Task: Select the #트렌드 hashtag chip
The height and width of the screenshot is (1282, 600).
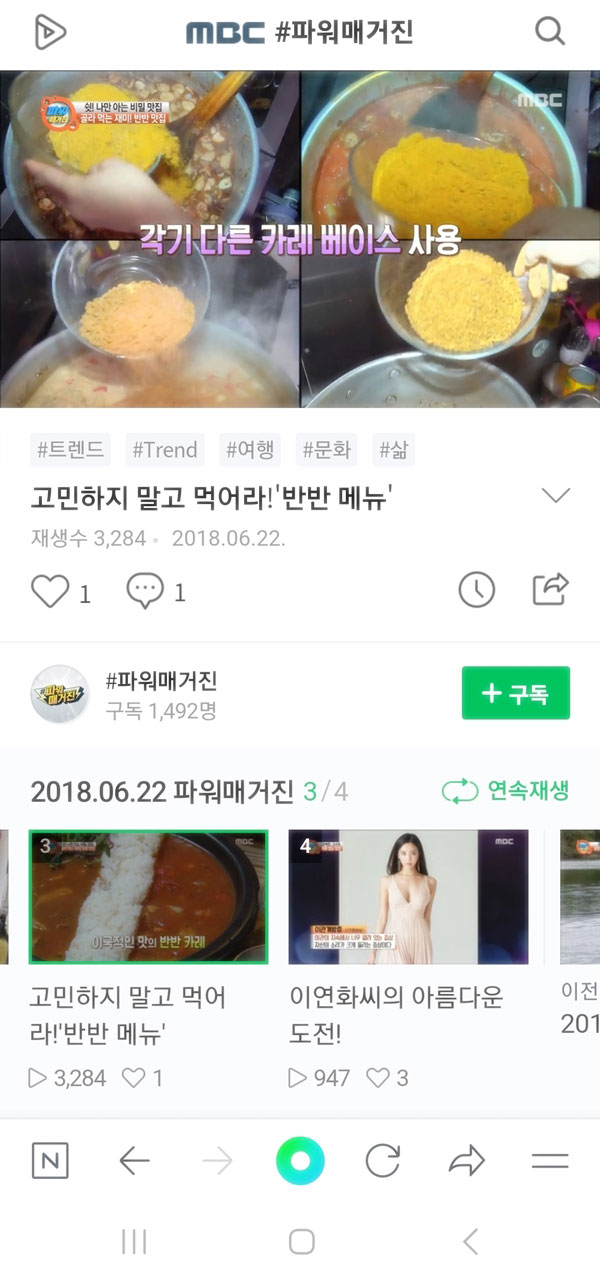Action: pos(70,450)
